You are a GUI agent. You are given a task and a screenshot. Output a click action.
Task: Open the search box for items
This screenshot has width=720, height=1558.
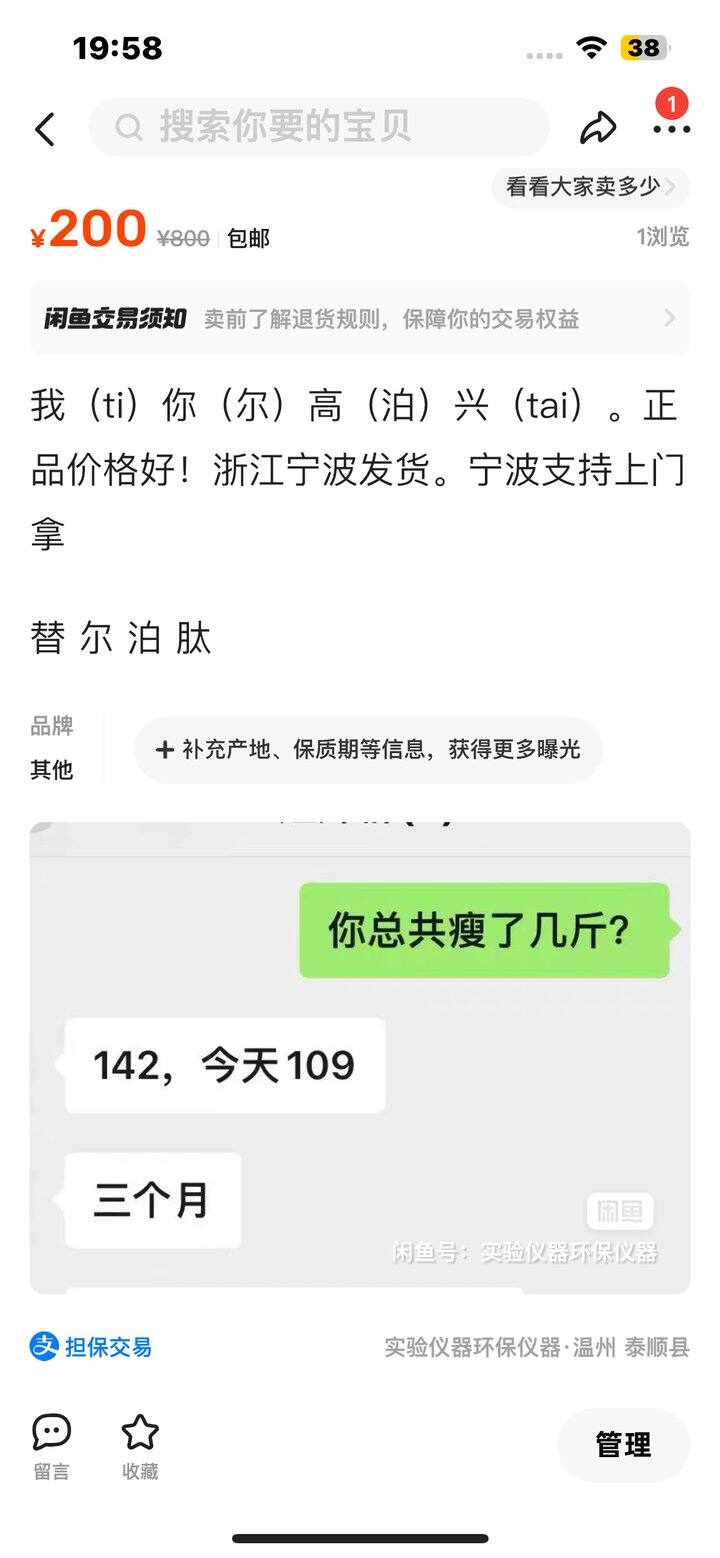click(320, 127)
